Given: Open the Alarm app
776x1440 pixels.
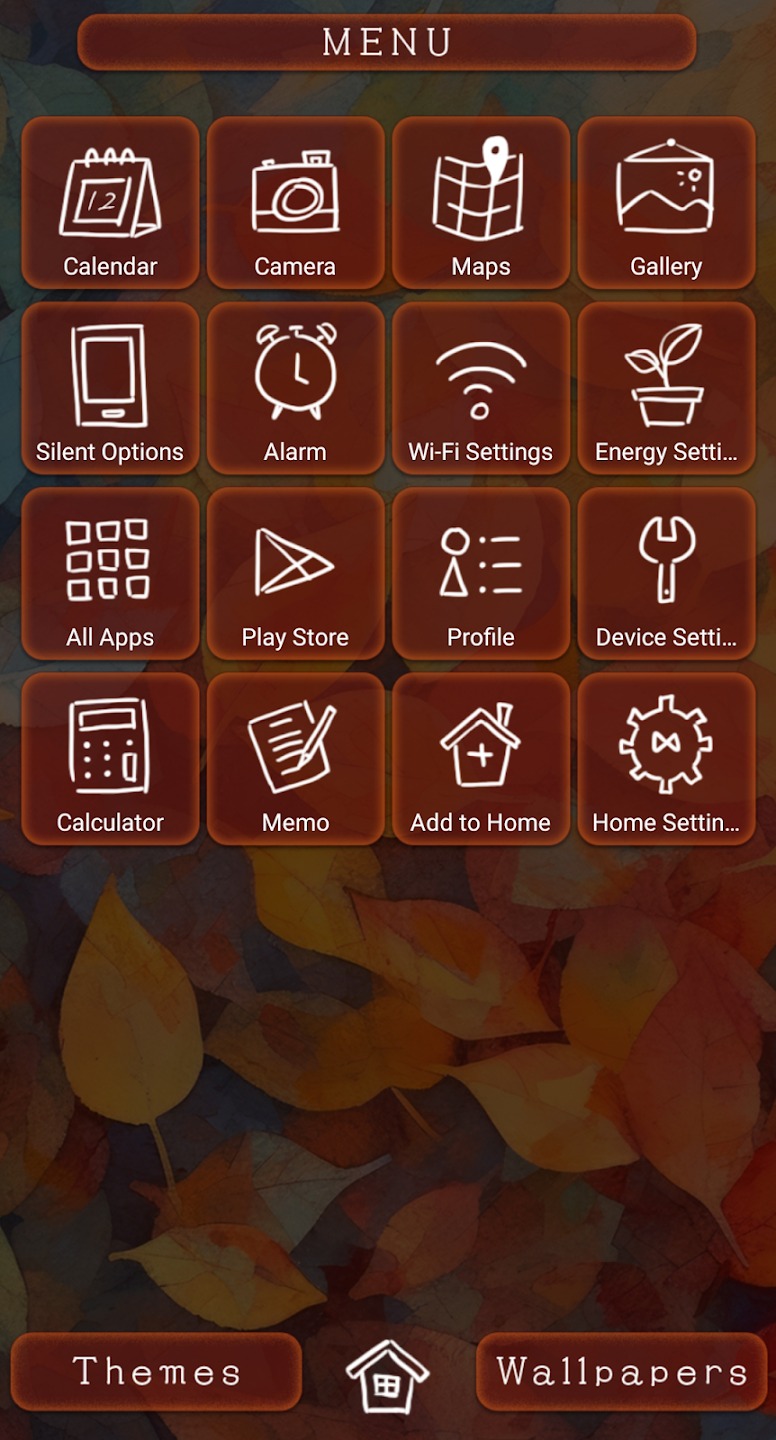Looking at the screenshot, I should (x=295, y=388).
